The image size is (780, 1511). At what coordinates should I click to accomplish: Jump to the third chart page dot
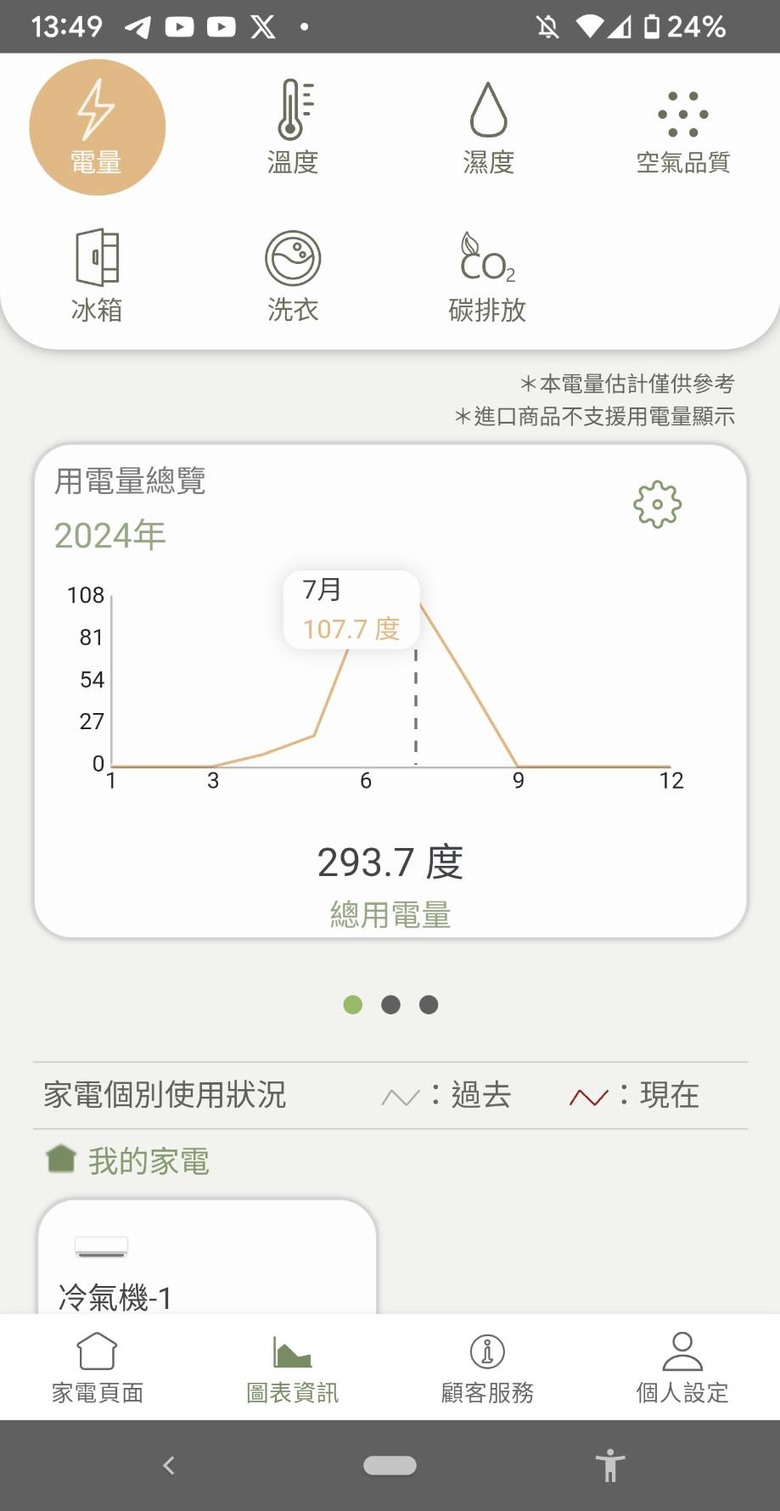coord(429,1005)
